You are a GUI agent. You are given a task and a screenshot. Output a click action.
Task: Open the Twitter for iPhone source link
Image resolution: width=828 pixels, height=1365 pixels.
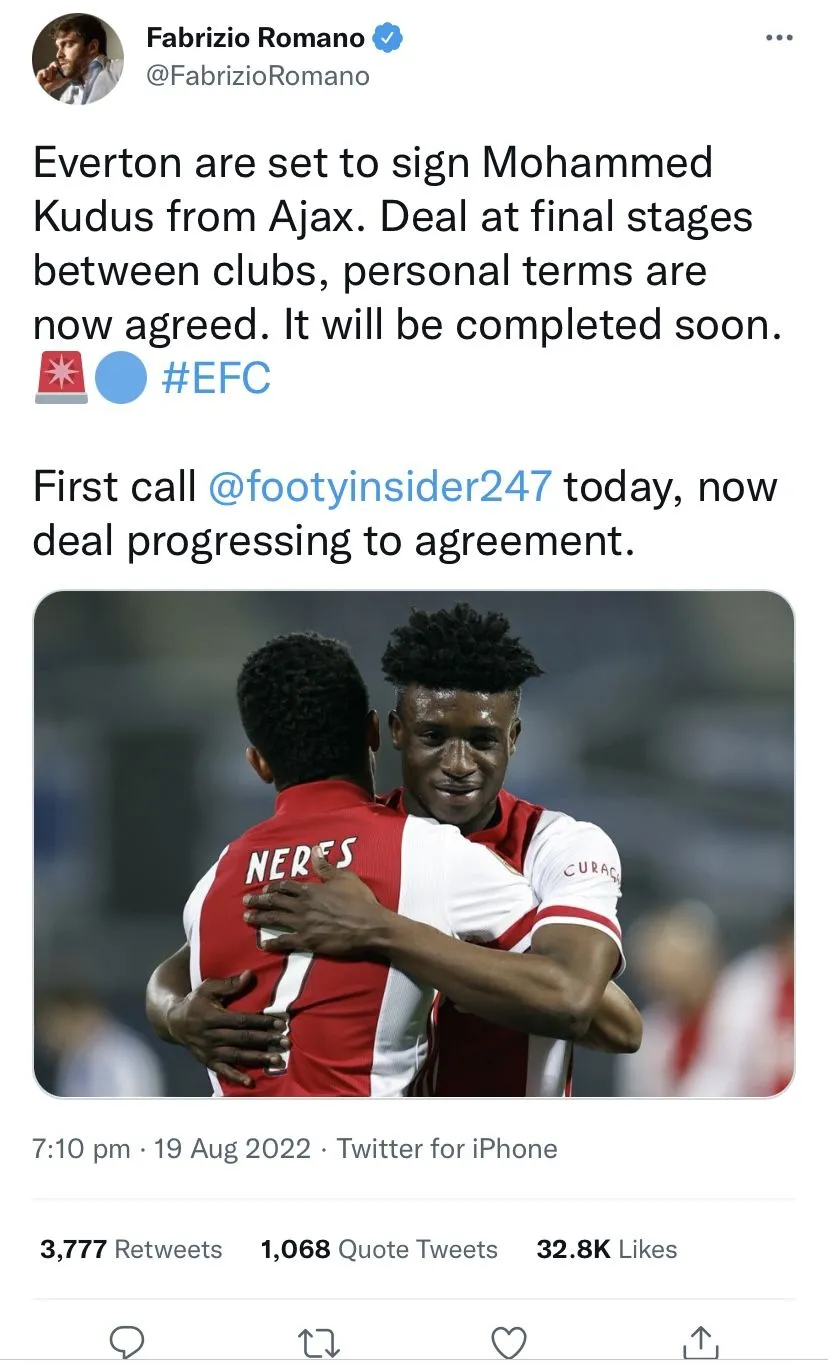point(446,1149)
